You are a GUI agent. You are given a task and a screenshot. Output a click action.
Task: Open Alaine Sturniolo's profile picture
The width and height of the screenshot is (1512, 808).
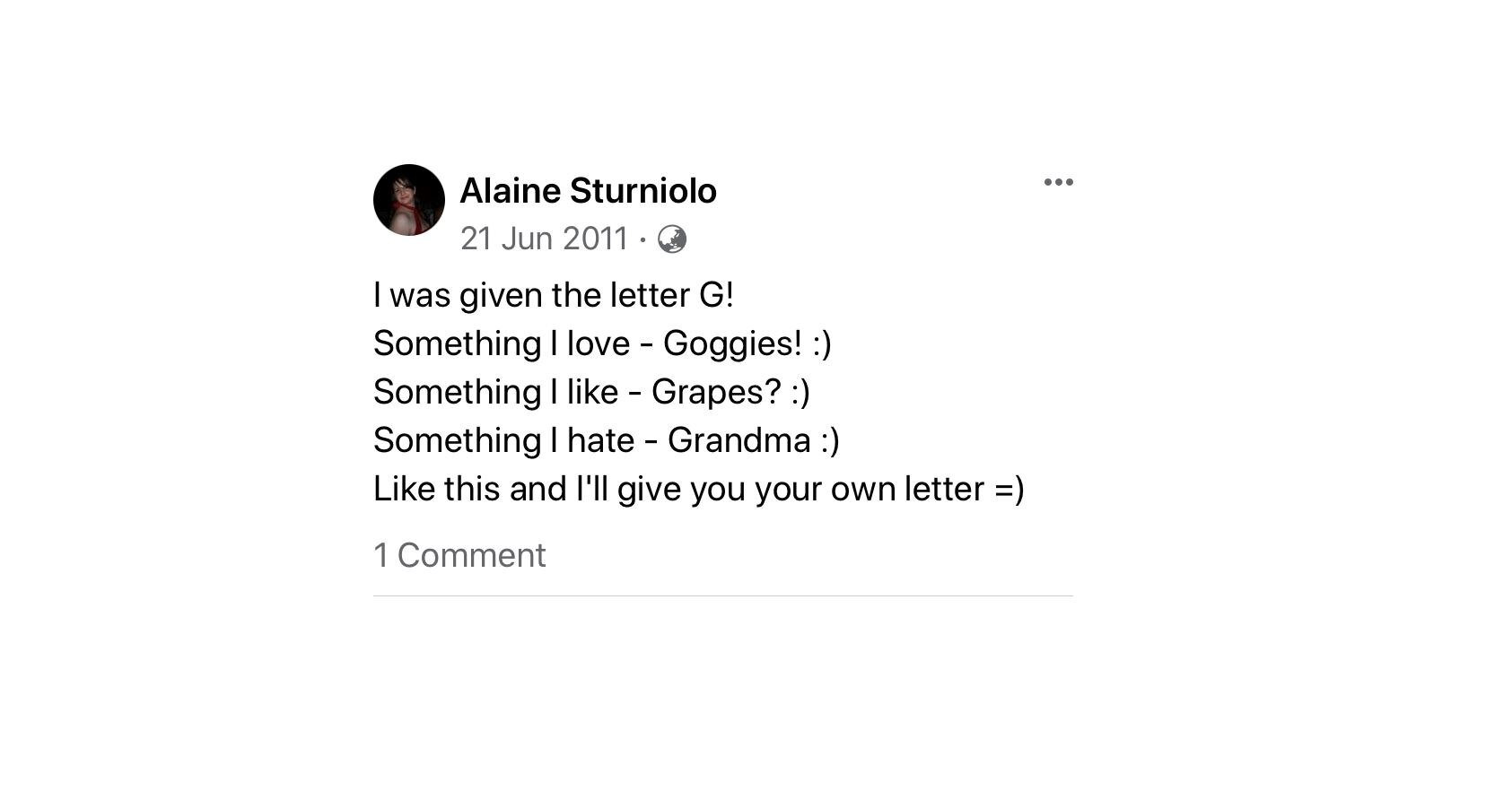(x=408, y=200)
